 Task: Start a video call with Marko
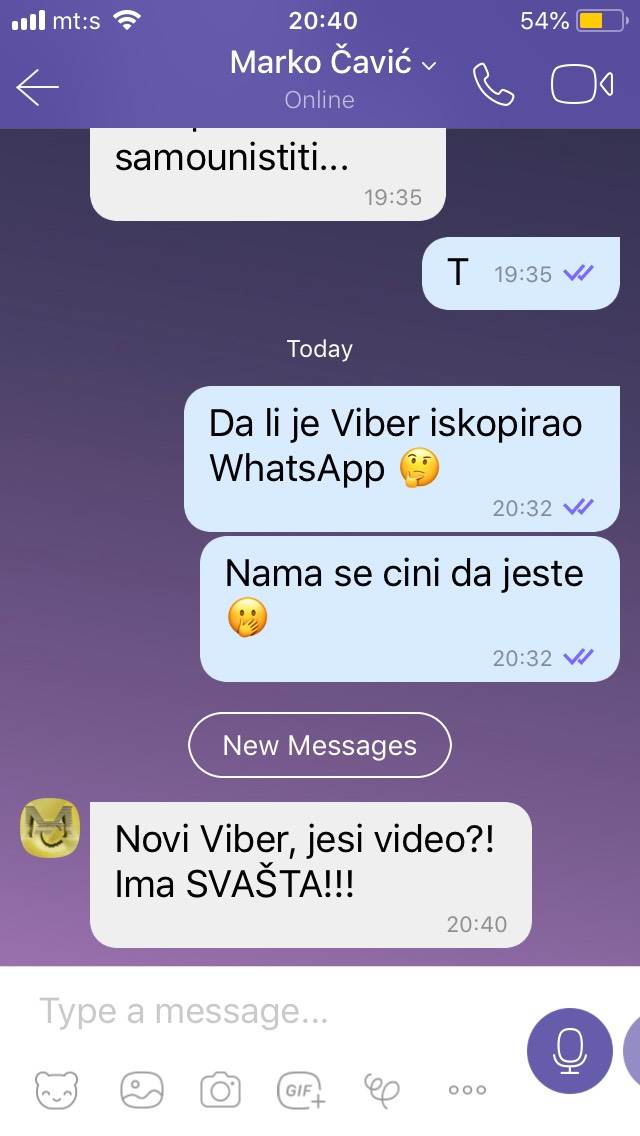[x=581, y=86]
